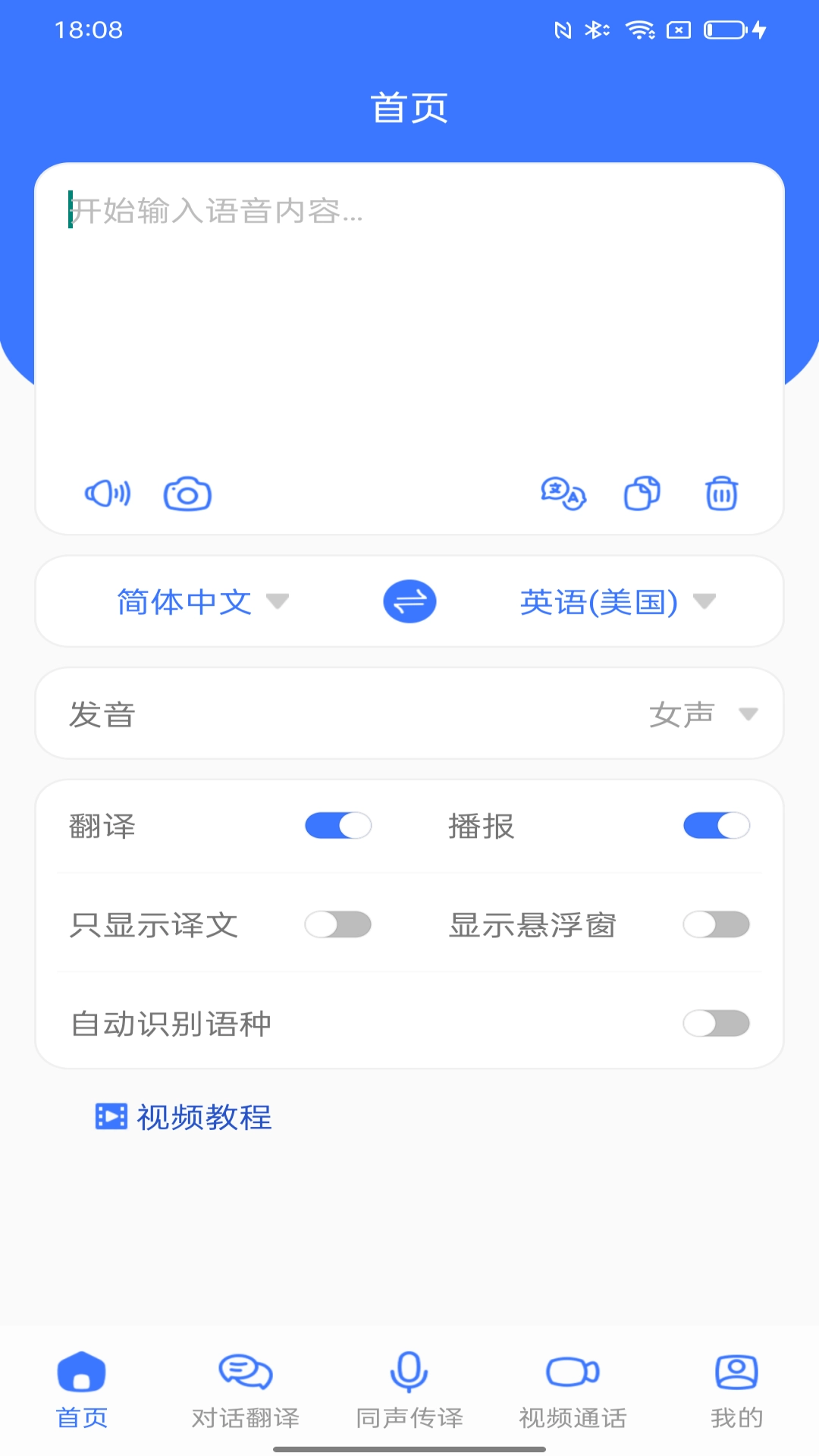Viewport: 819px width, 1456px height.
Task: Turn off the 翻译 switch
Action: tap(338, 826)
